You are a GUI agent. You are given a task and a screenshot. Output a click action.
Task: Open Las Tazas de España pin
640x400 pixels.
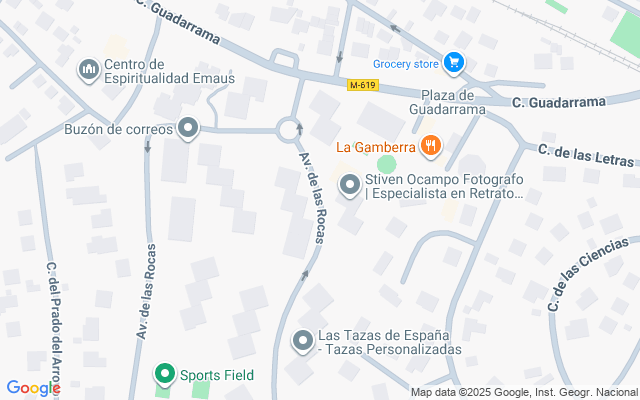tap(303, 341)
